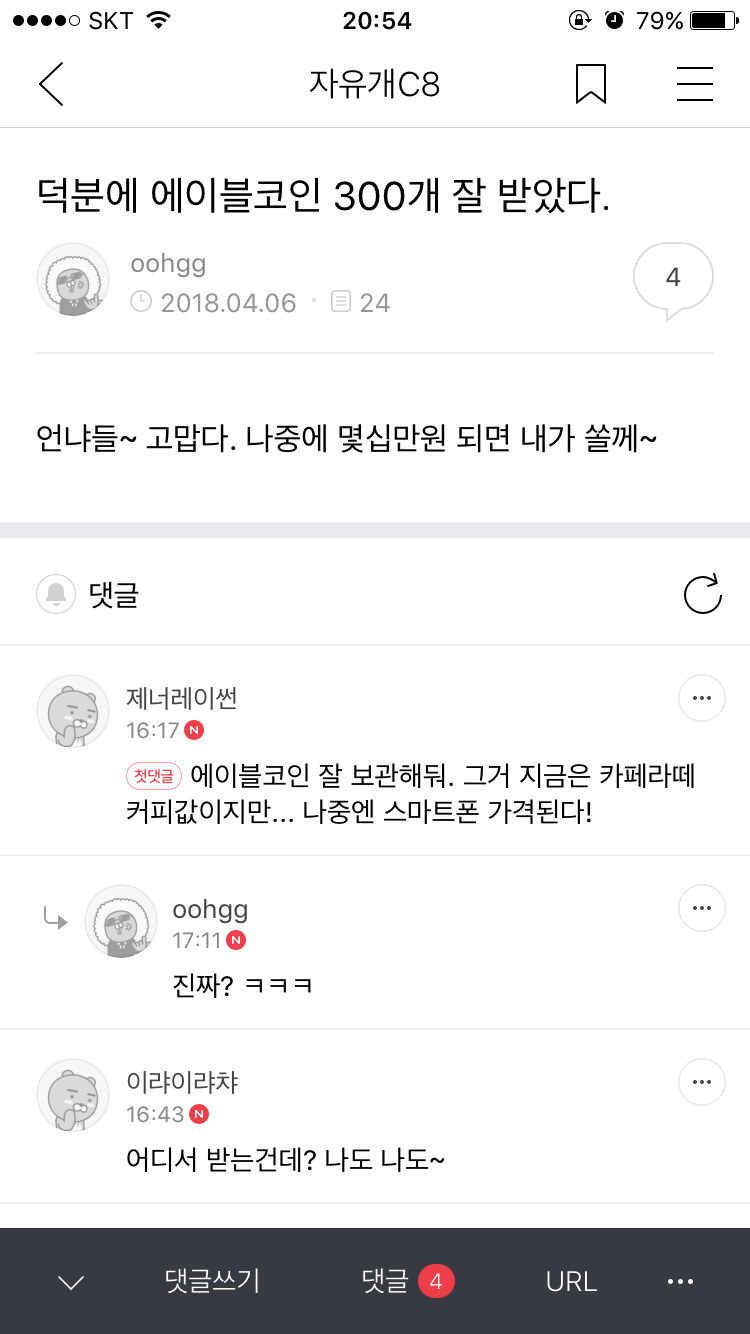750x1334 pixels.
Task: Open more options for 이랴이랴챠's comment
Action: [701, 1081]
